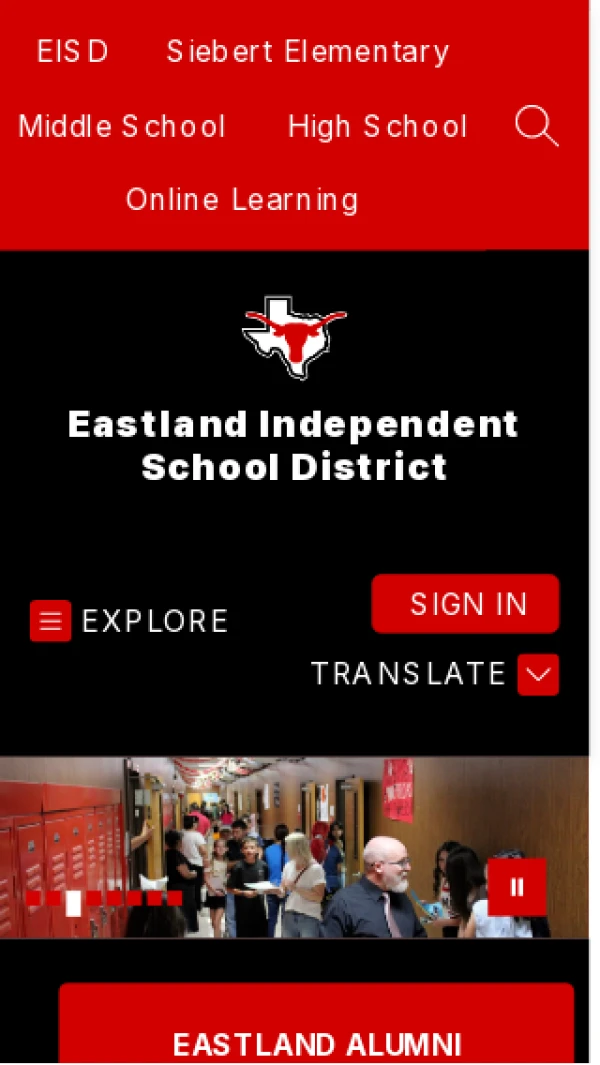Open the Middle School link
The width and height of the screenshot is (600, 1065).
point(122,126)
